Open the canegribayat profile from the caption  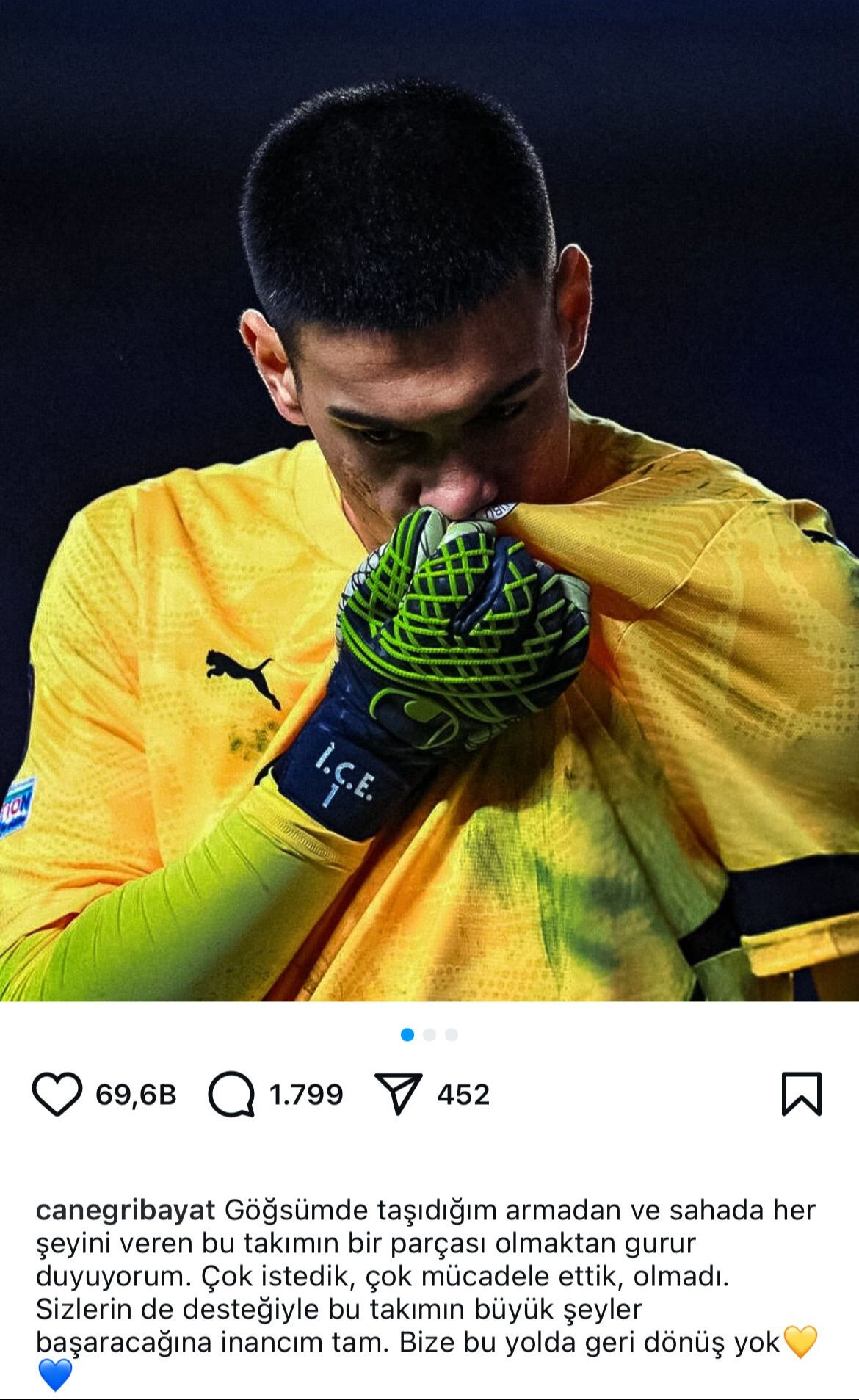pos(126,1211)
